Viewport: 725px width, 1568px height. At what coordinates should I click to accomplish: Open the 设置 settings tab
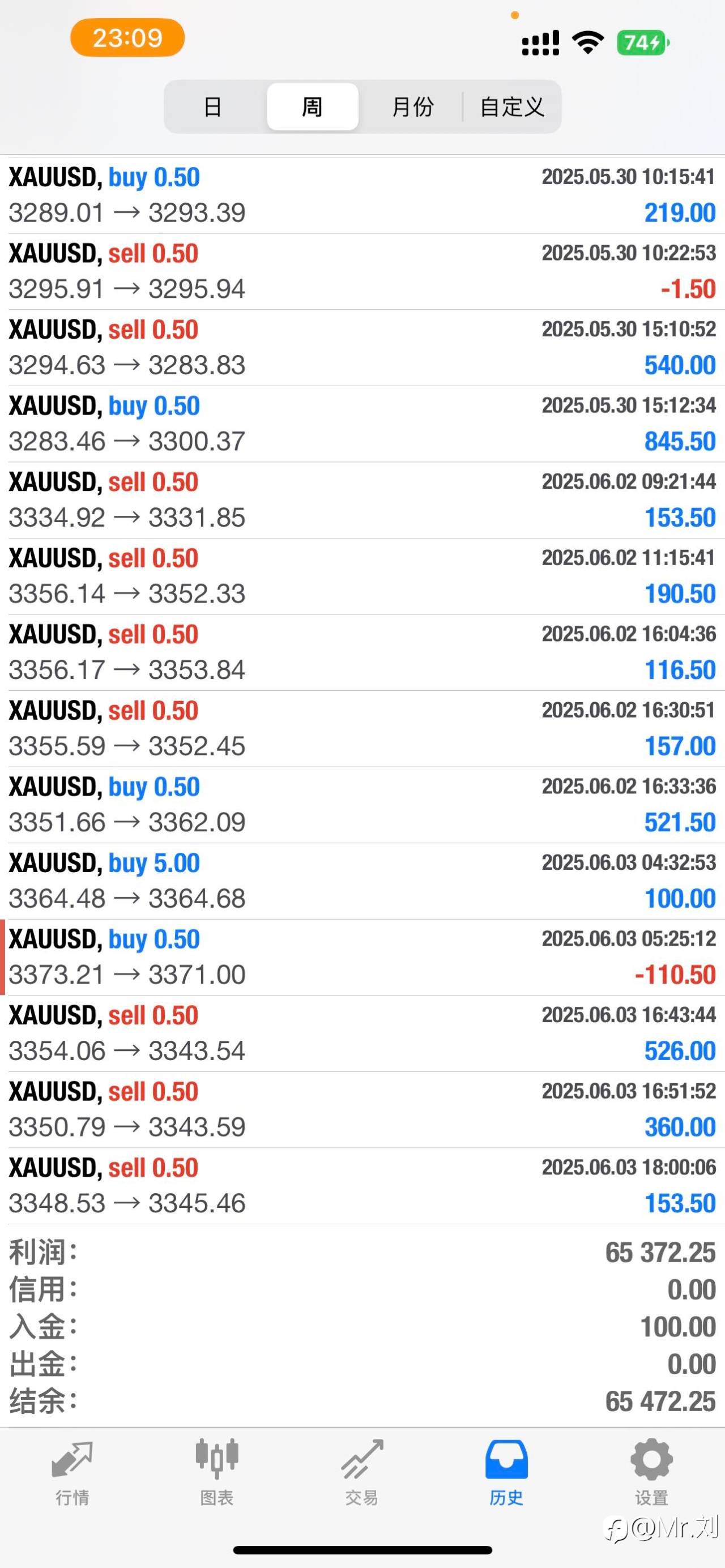click(x=652, y=1472)
